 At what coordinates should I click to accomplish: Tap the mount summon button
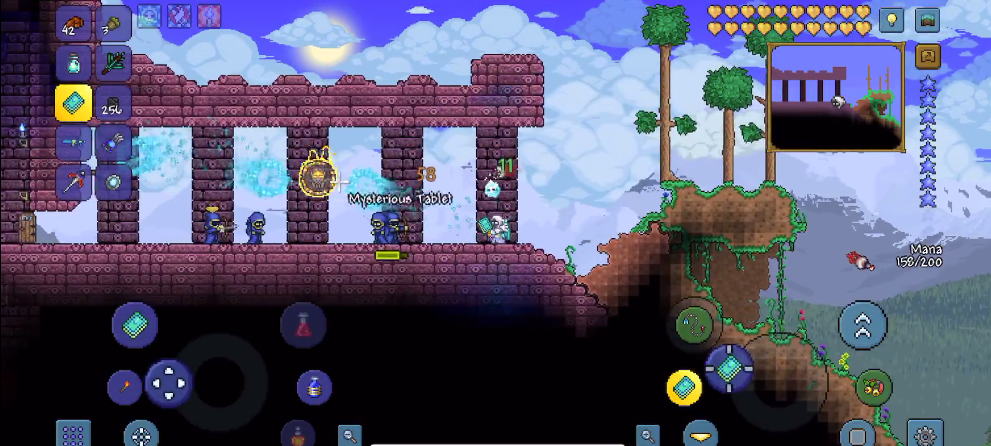(x=874, y=386)
